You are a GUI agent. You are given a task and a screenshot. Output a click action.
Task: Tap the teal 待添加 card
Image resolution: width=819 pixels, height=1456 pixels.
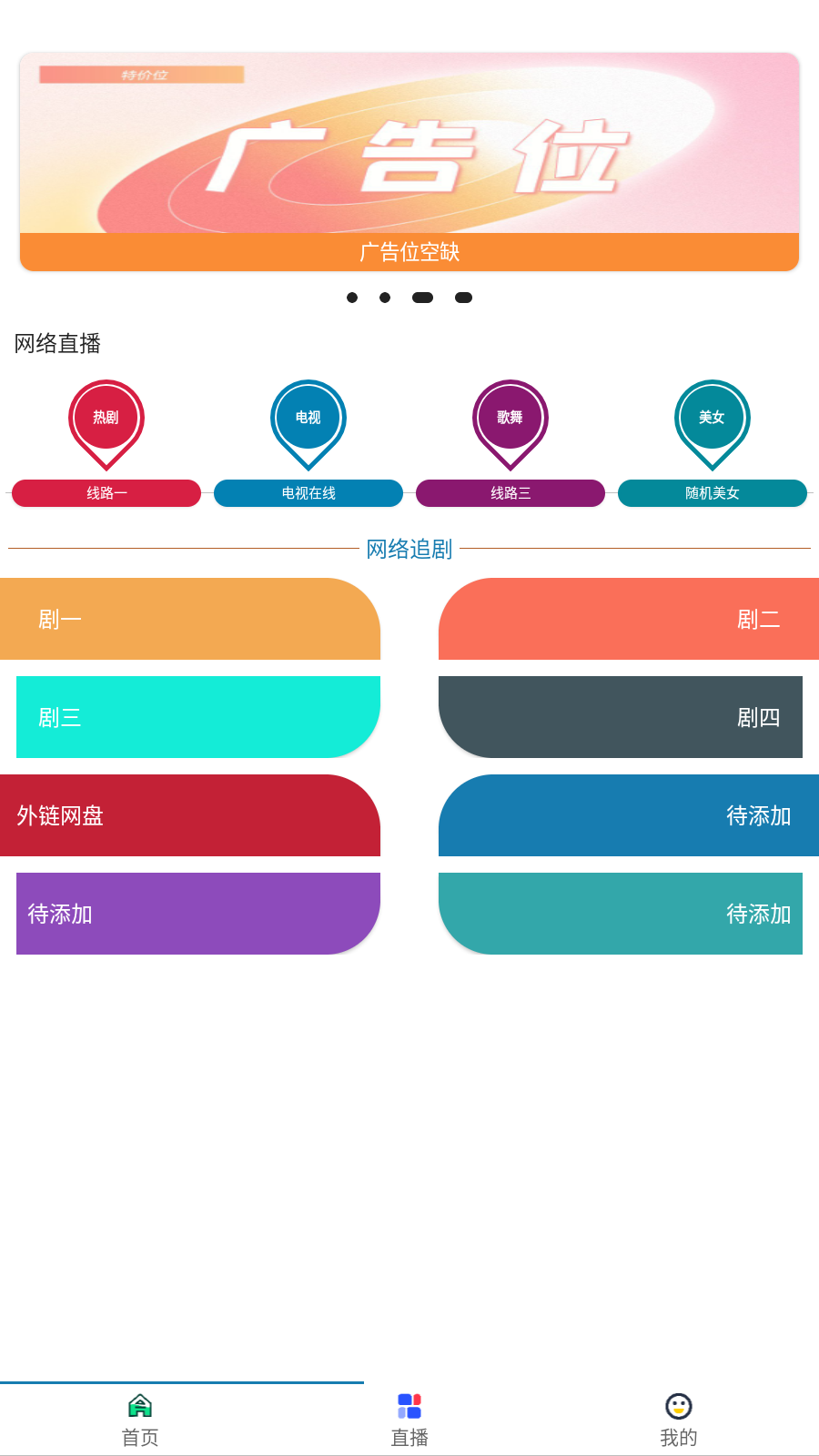click(x=621, y=914)
